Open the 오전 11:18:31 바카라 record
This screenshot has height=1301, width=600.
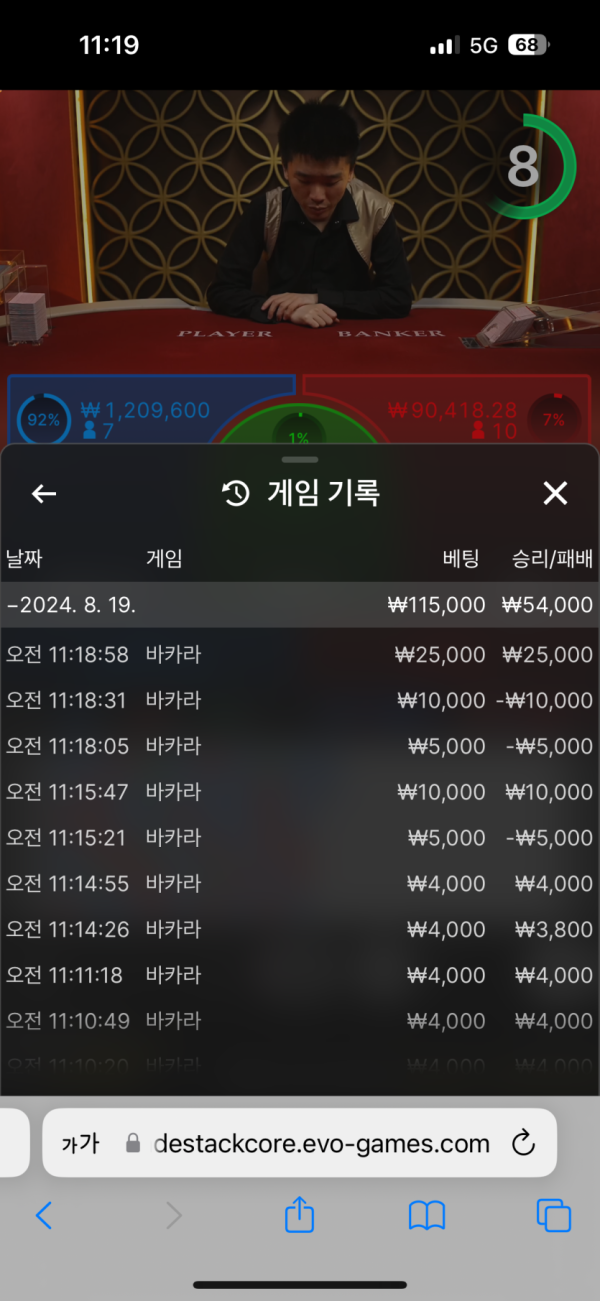300,701
